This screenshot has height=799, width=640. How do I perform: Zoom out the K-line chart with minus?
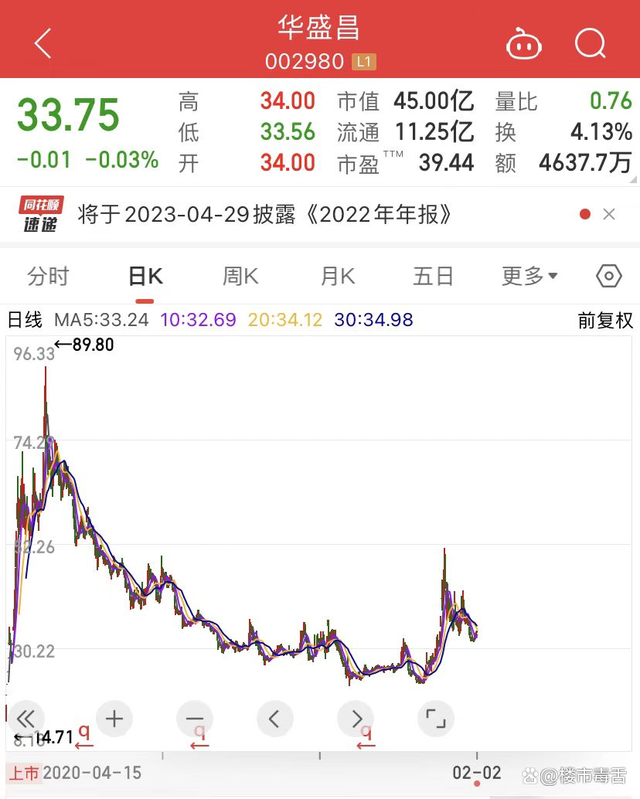coord(194,718)
